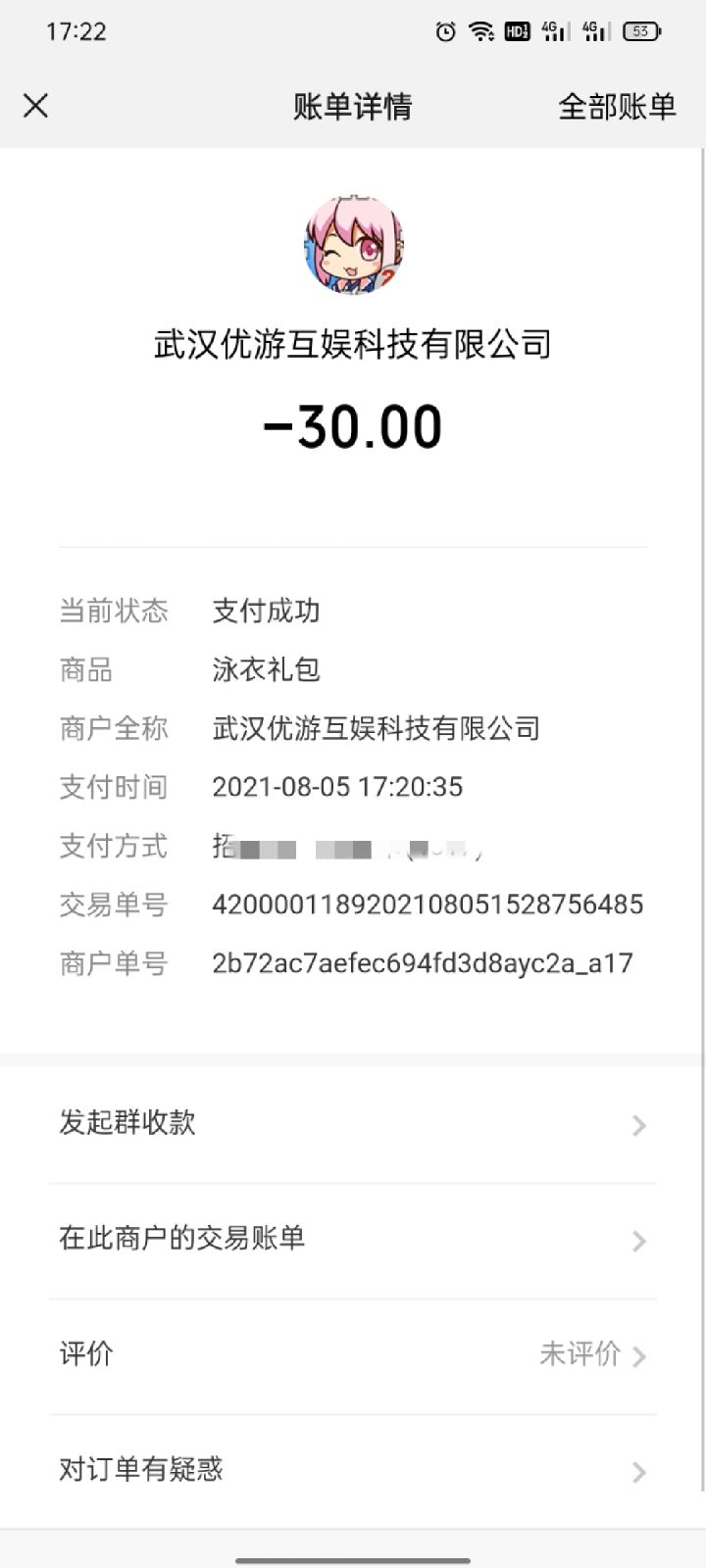This screenshot has height=1568, width=706.
Task: Tap the alarm clock status bar icon
Action: pyautogui.click(x=443, y=32)
